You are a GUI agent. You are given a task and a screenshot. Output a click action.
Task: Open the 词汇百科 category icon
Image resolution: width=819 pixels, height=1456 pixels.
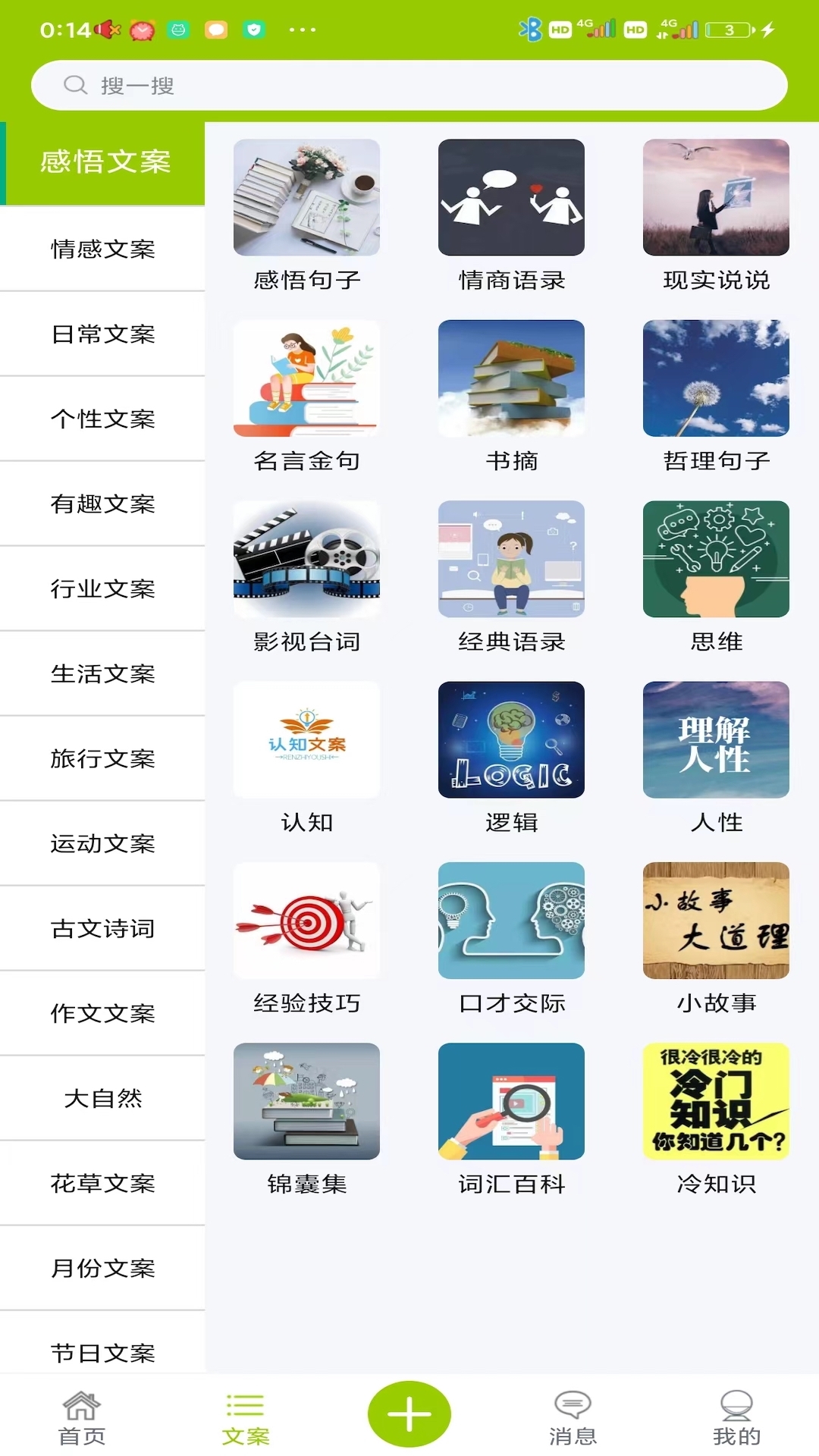[511, 1100]
